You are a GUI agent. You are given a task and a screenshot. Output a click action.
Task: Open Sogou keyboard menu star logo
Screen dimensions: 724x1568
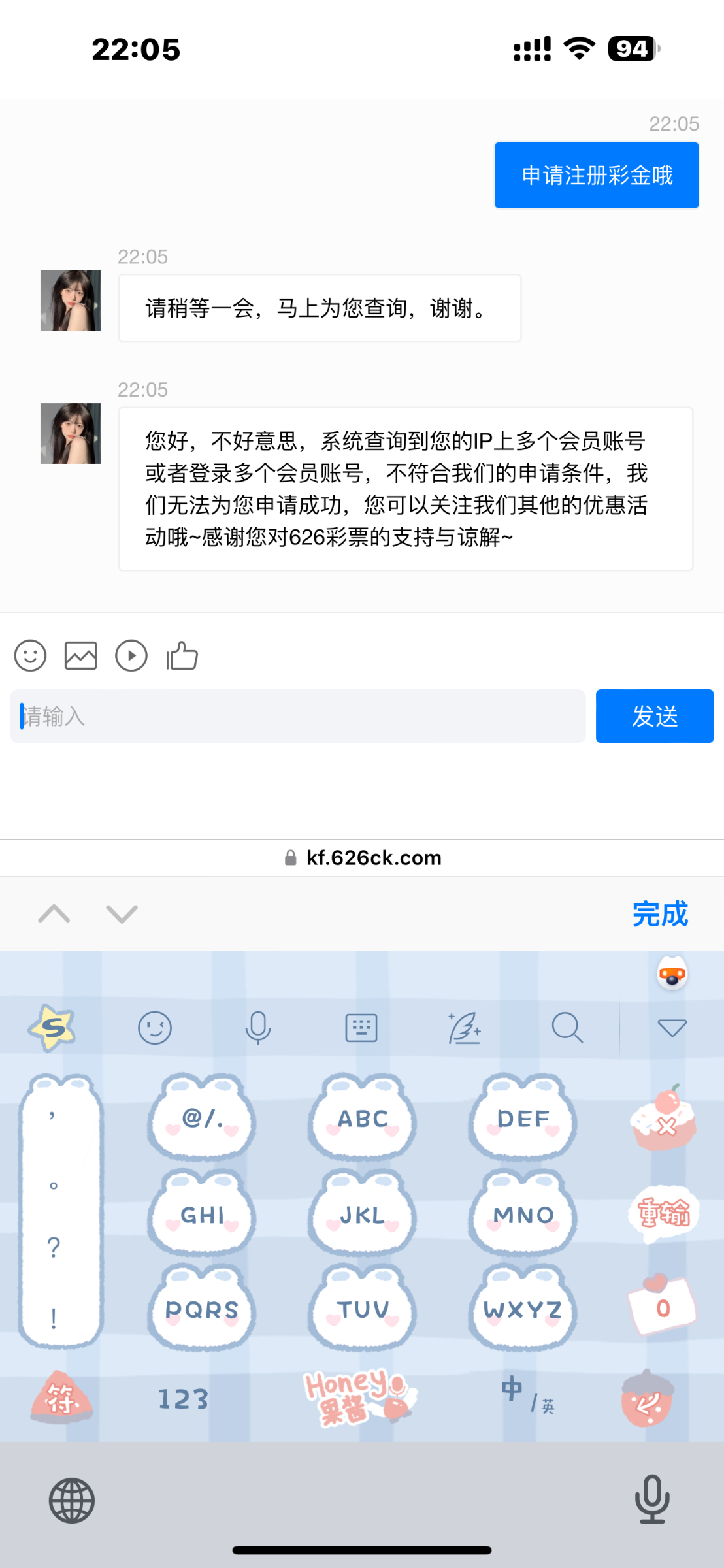[x=52, y=1028]
